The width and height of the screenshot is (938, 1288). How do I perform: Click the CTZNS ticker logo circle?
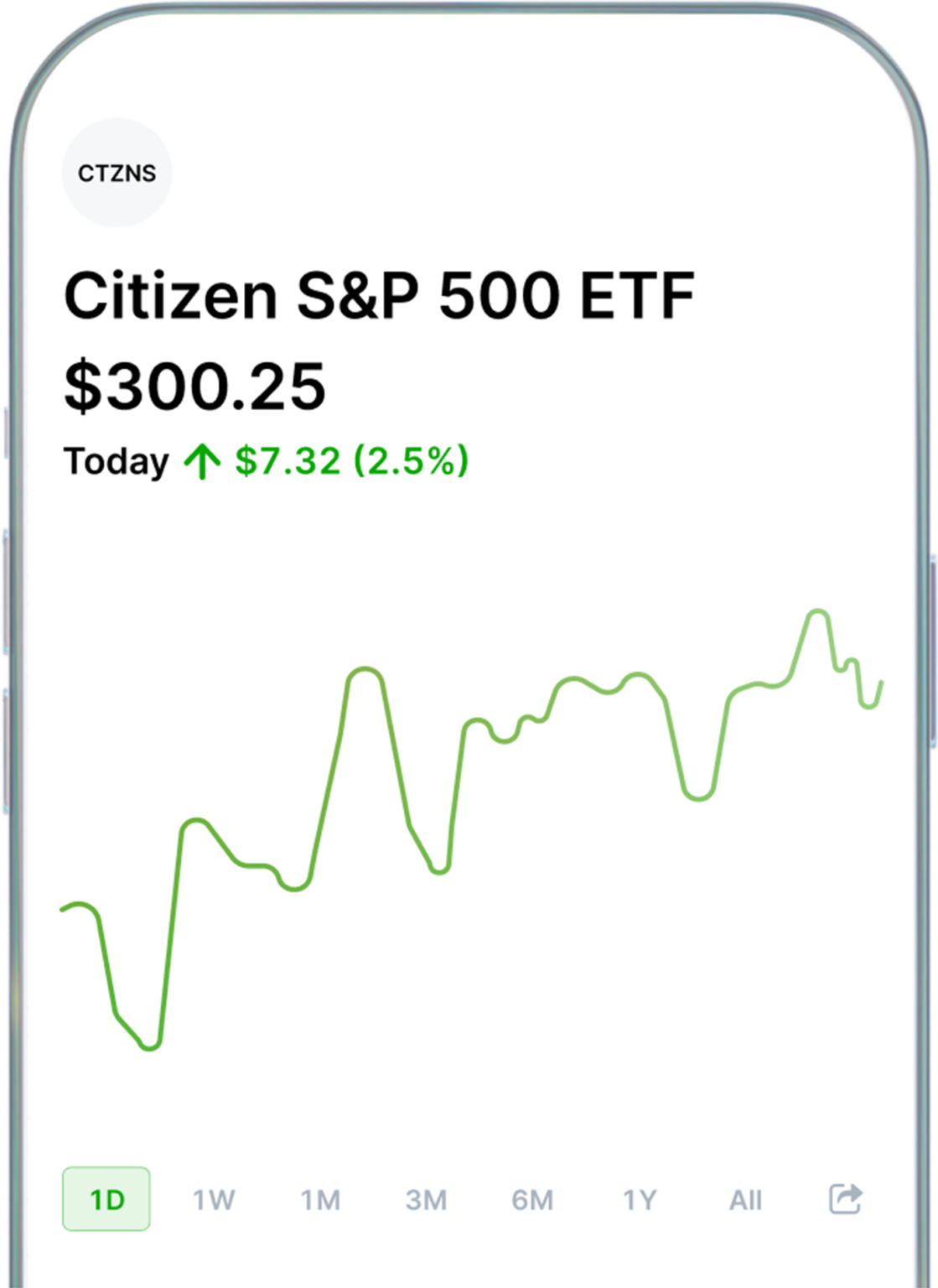tap(119, 173)
